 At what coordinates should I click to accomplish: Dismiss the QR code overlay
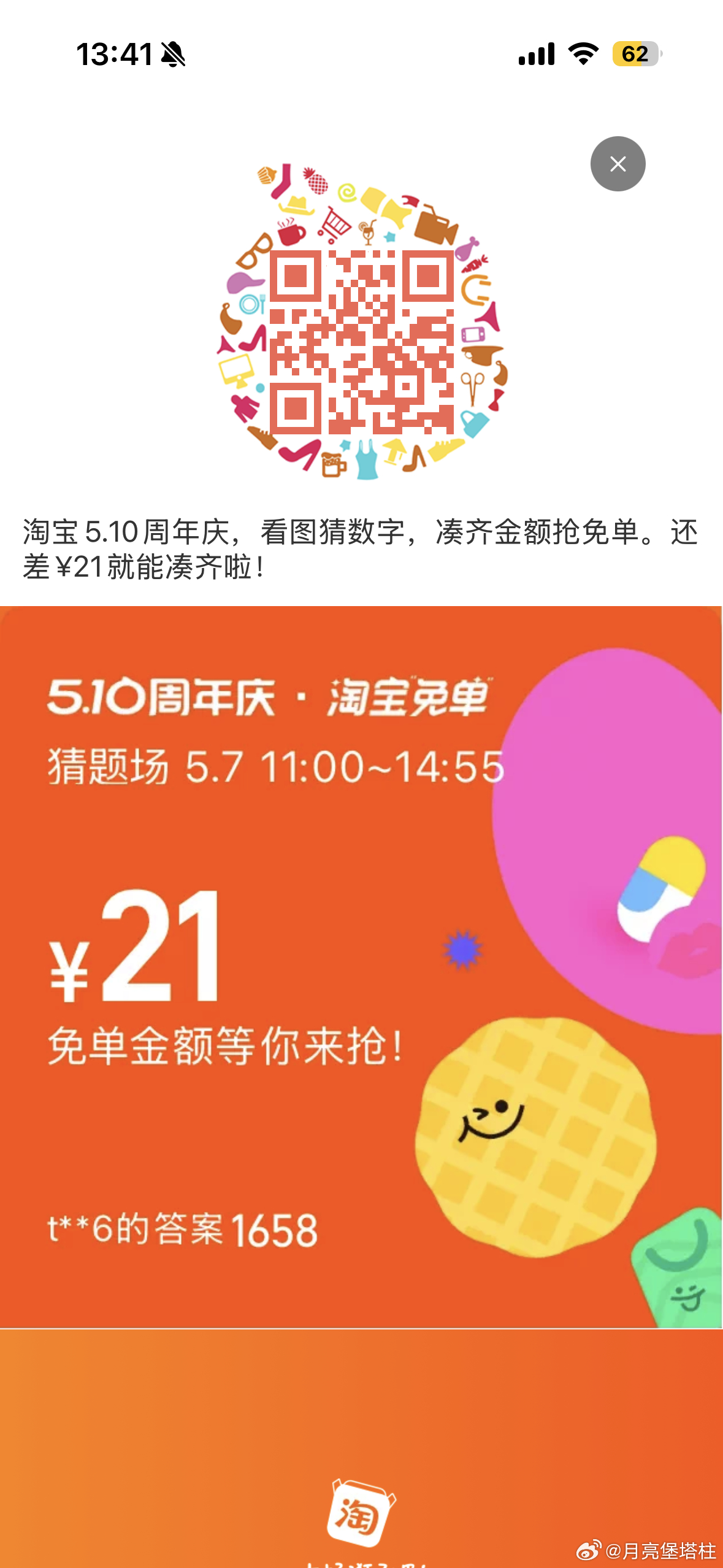tap(618, 164)
